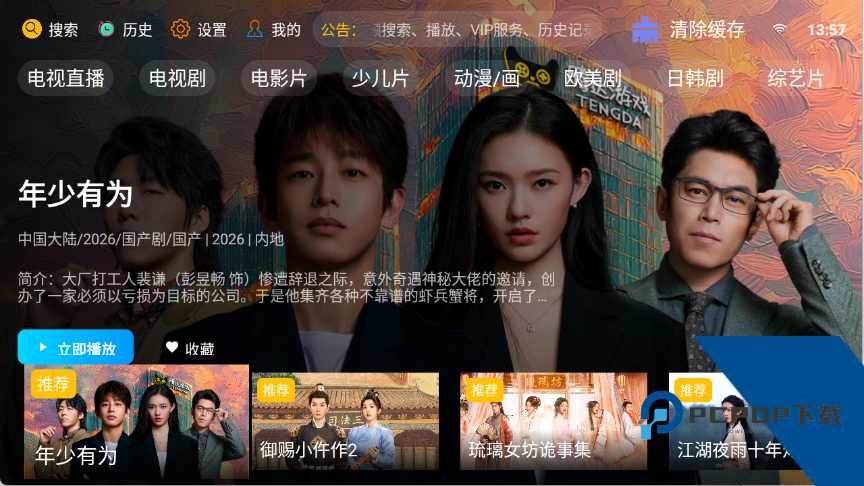Open the 动漫/画 category
The width and height of the screenshot is (864, 486).
click(x=487, y=78)
